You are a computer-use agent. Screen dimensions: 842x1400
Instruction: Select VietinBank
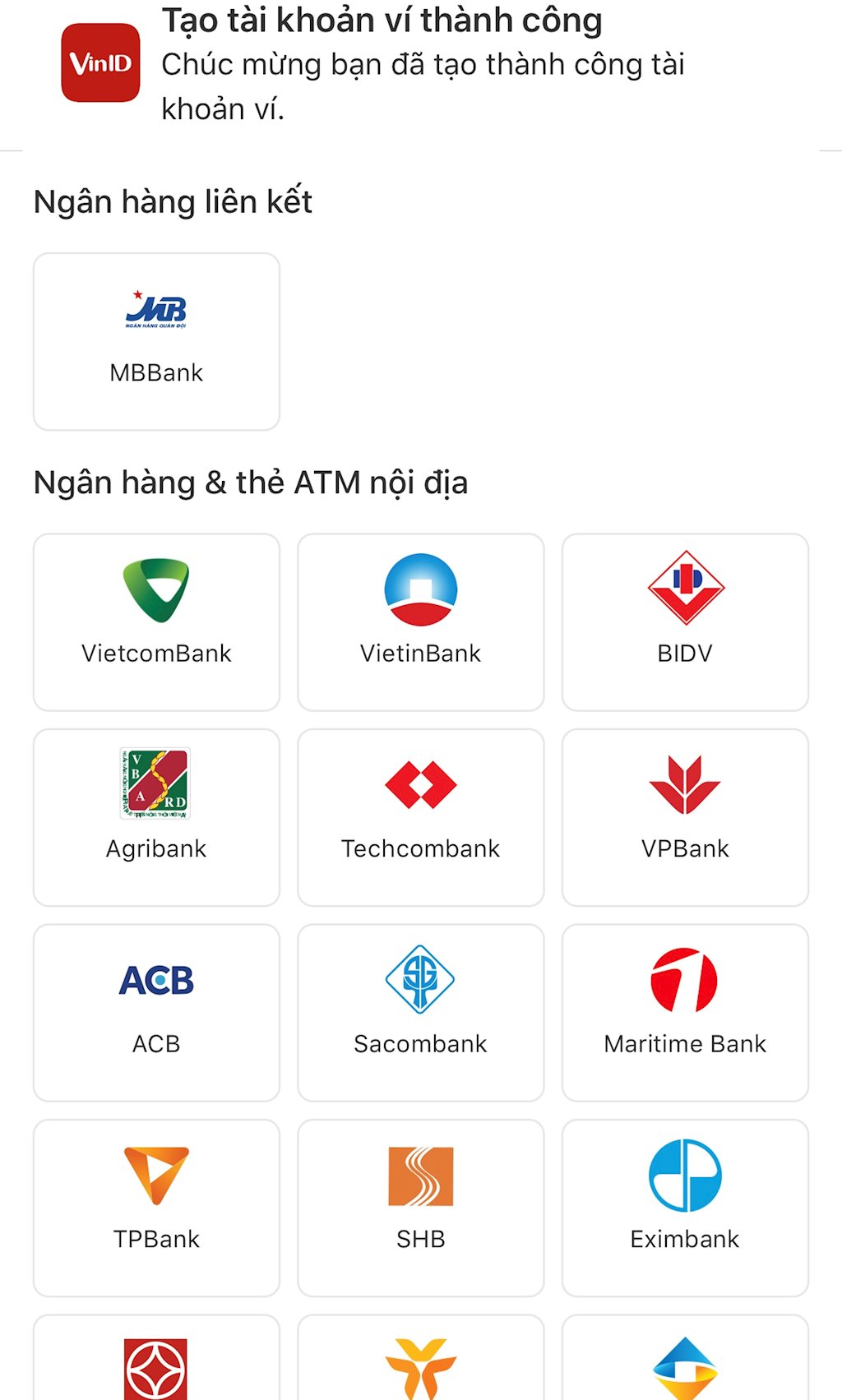pyautogui.click(x=420, y=622)
